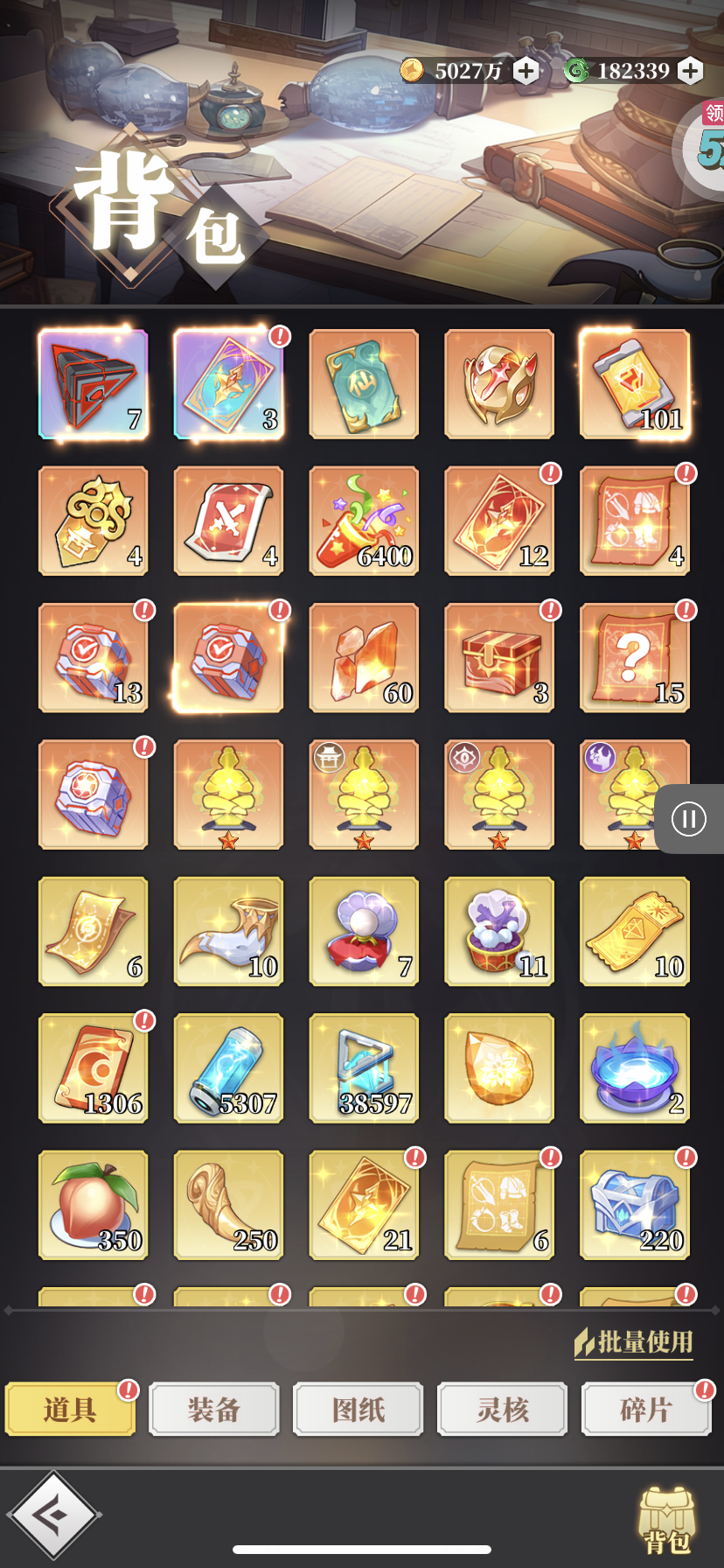Go back with the diamond arrow button
The image size is (724, 1568).
[54, 1515]
